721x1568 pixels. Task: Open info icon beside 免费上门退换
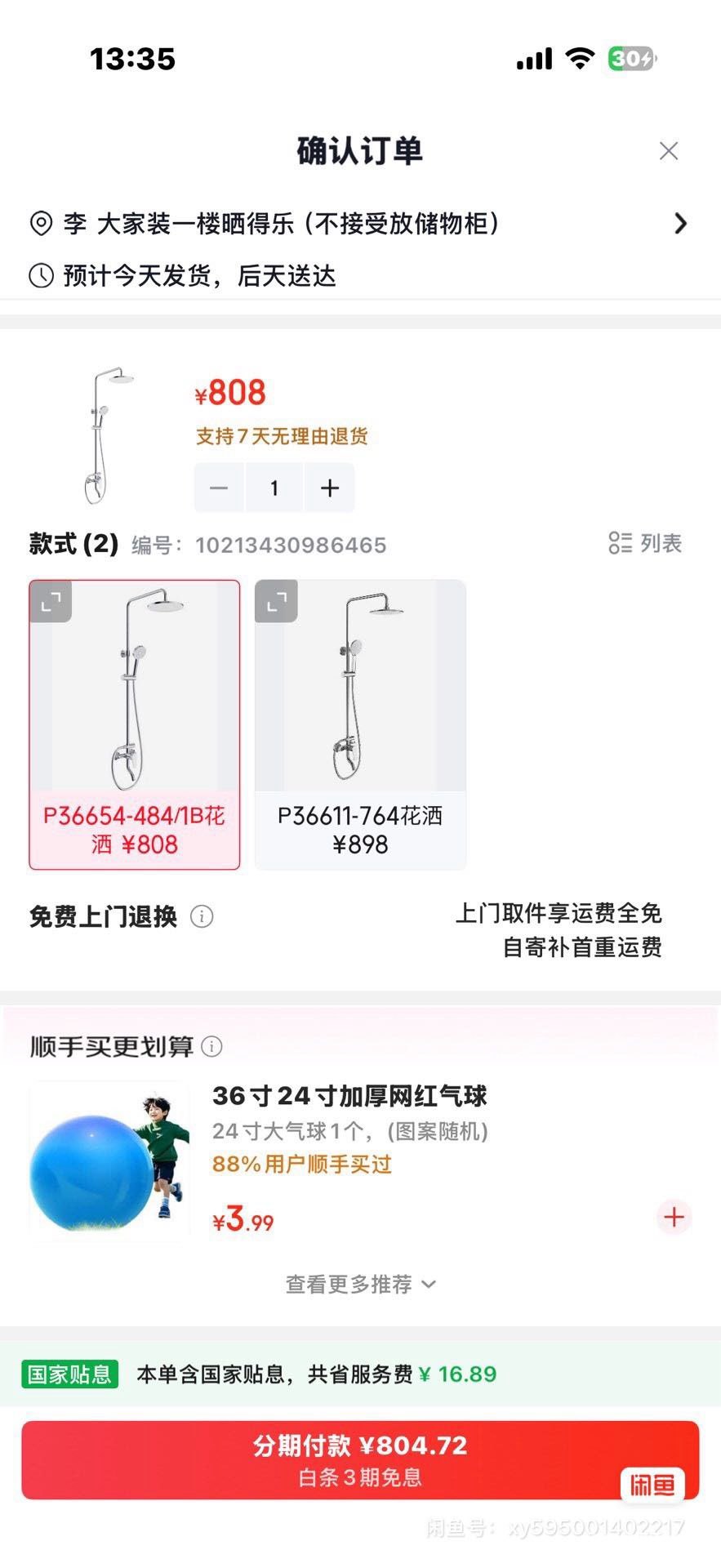point(202,917)
